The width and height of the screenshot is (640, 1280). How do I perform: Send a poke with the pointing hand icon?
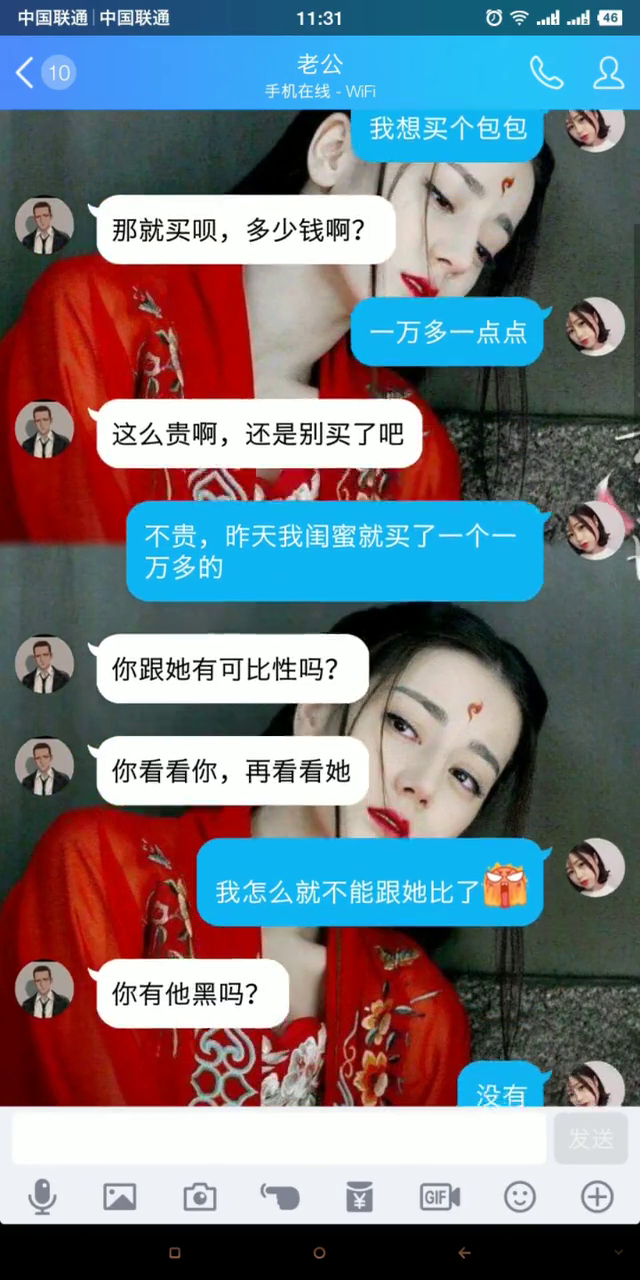tap(279, 1196)
